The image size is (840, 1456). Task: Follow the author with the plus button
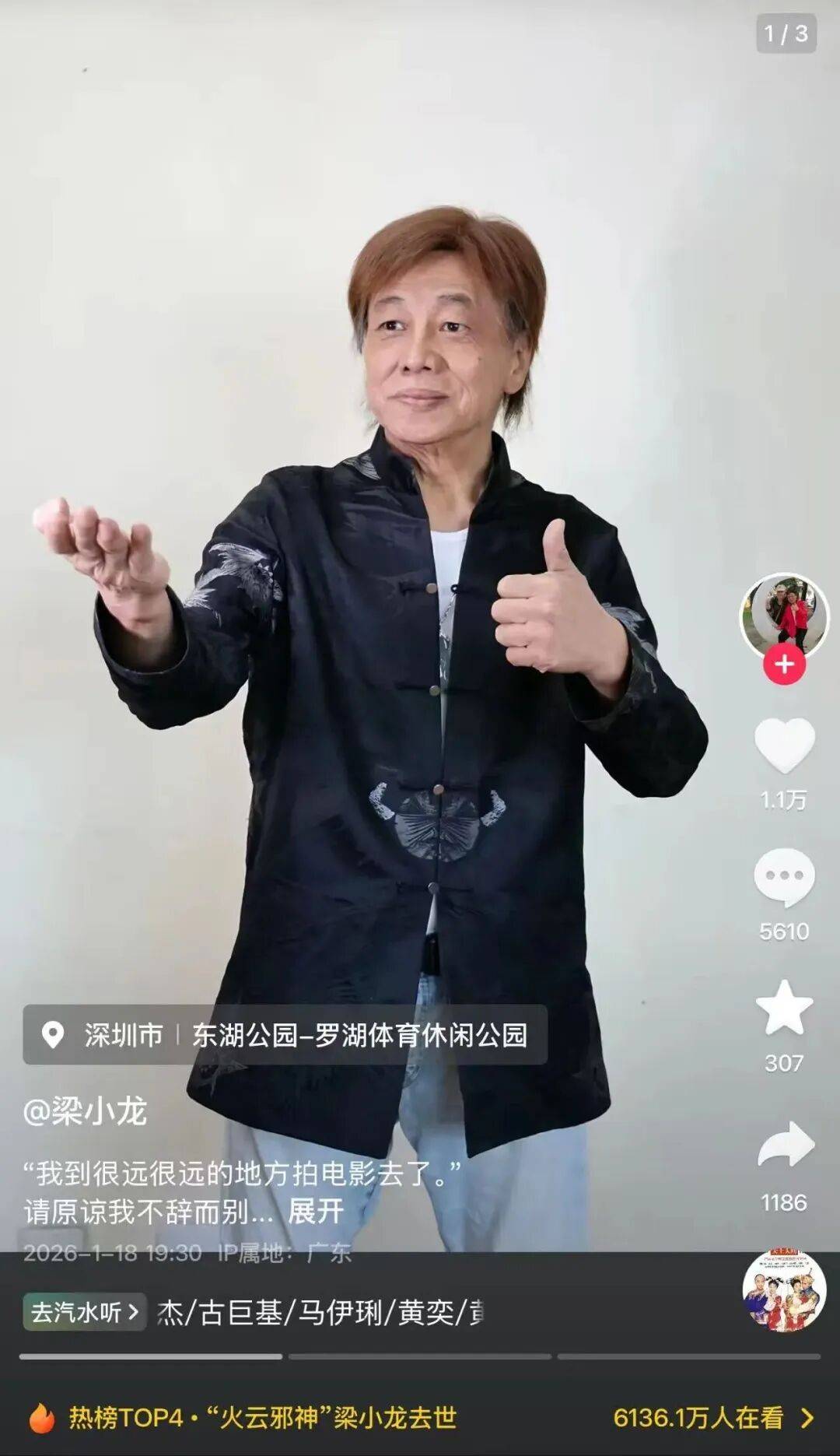(x=783, y=665)
